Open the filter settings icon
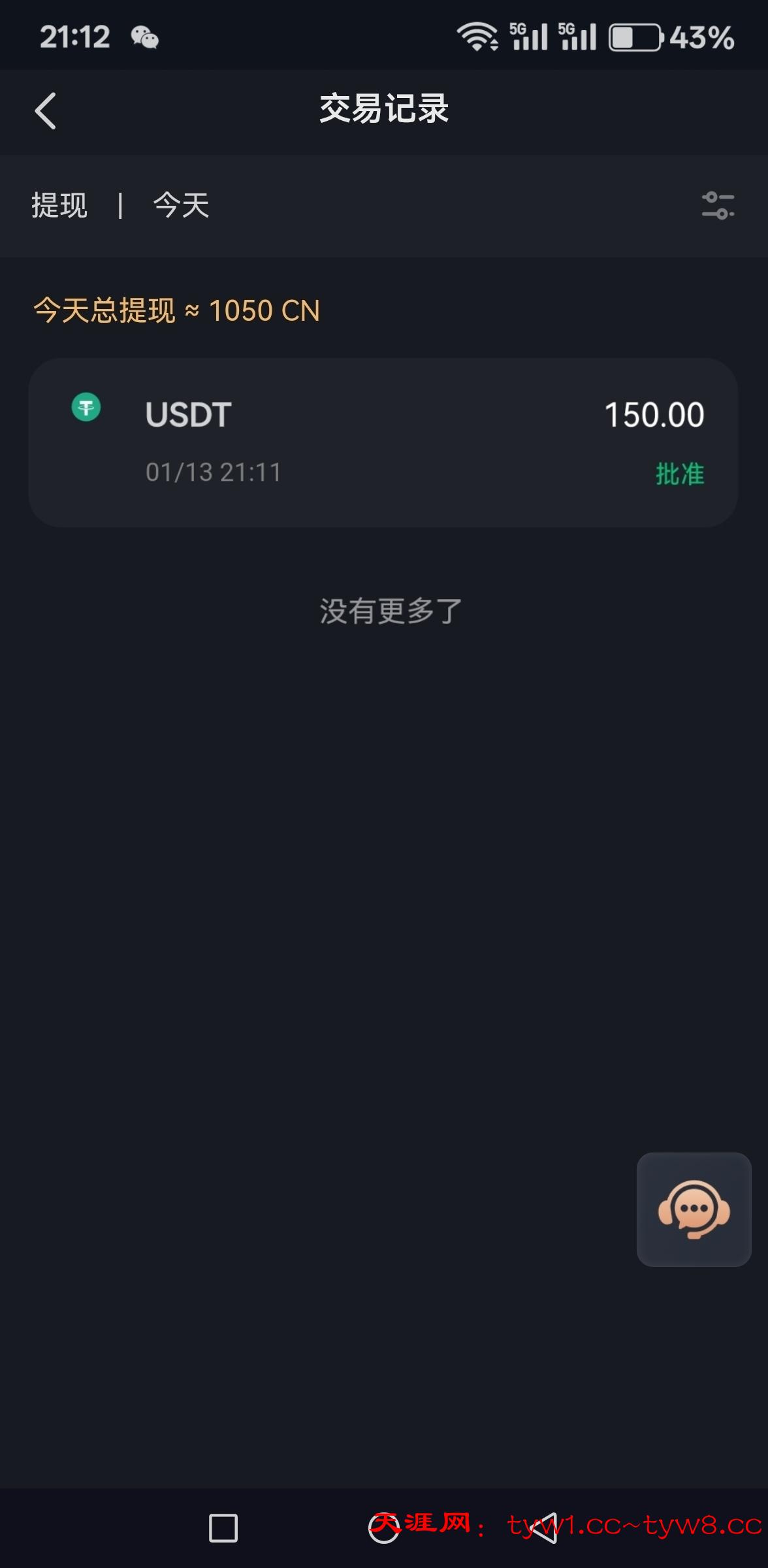Viewport: 768px width, 1568px height. 718,205
